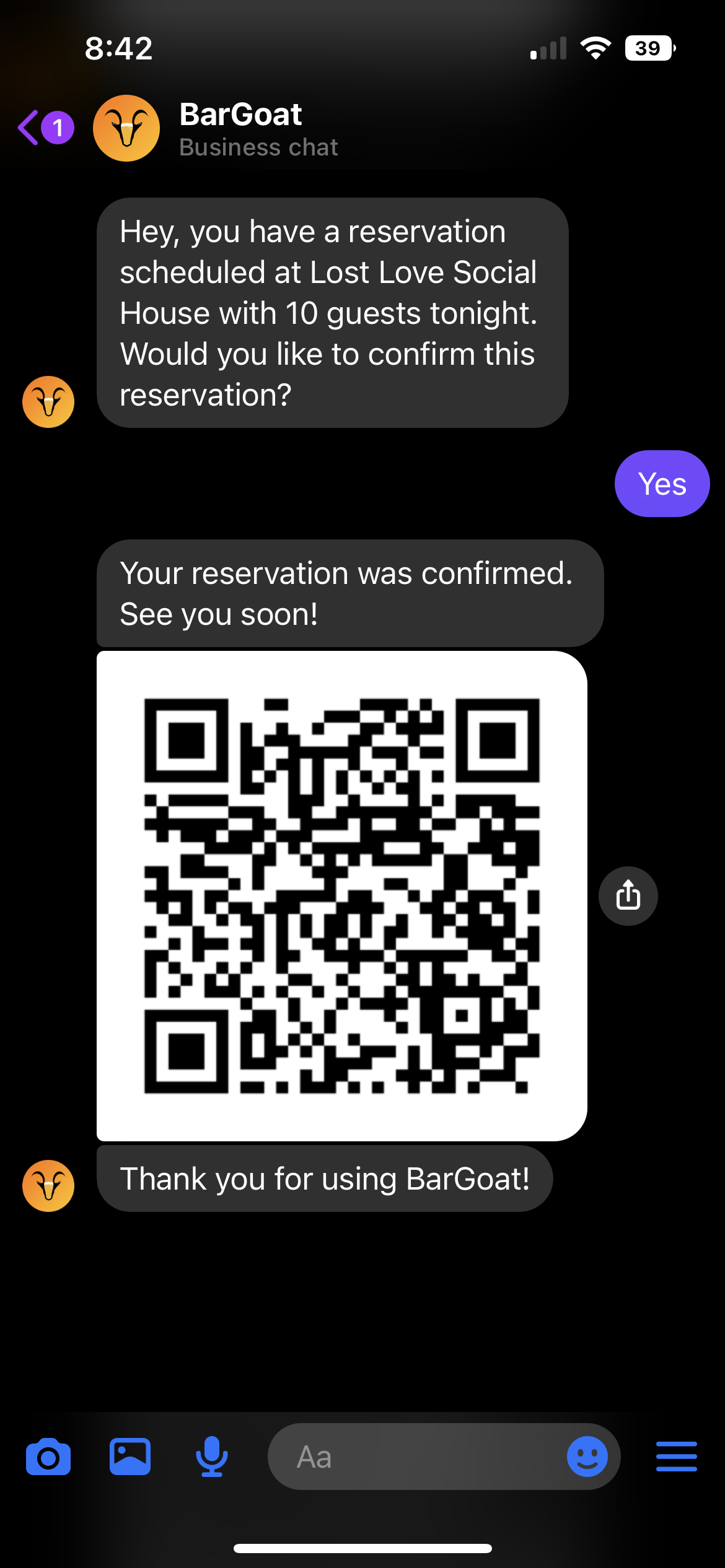Record a voice message with microphone

211,1457
